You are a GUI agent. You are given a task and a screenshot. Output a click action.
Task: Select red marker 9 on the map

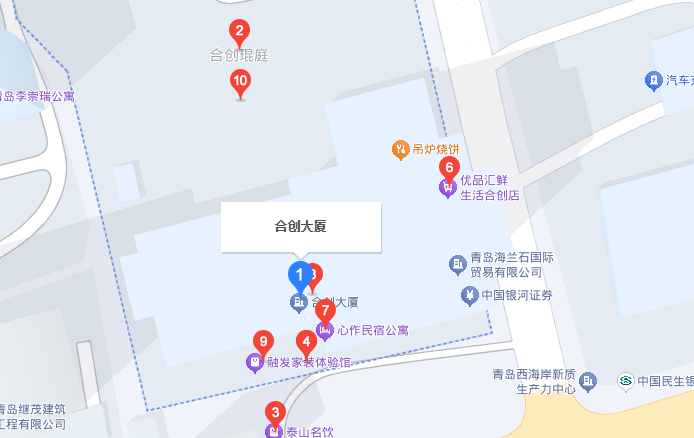(x=263, y=341)
